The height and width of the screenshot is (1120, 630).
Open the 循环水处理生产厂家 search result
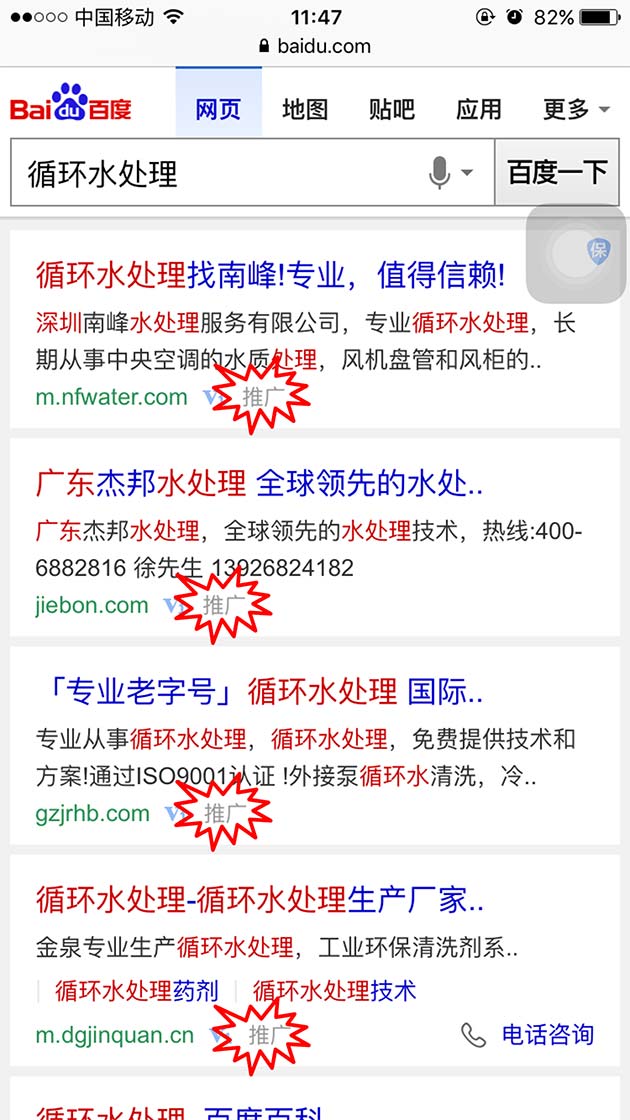[x=259, y=899]
